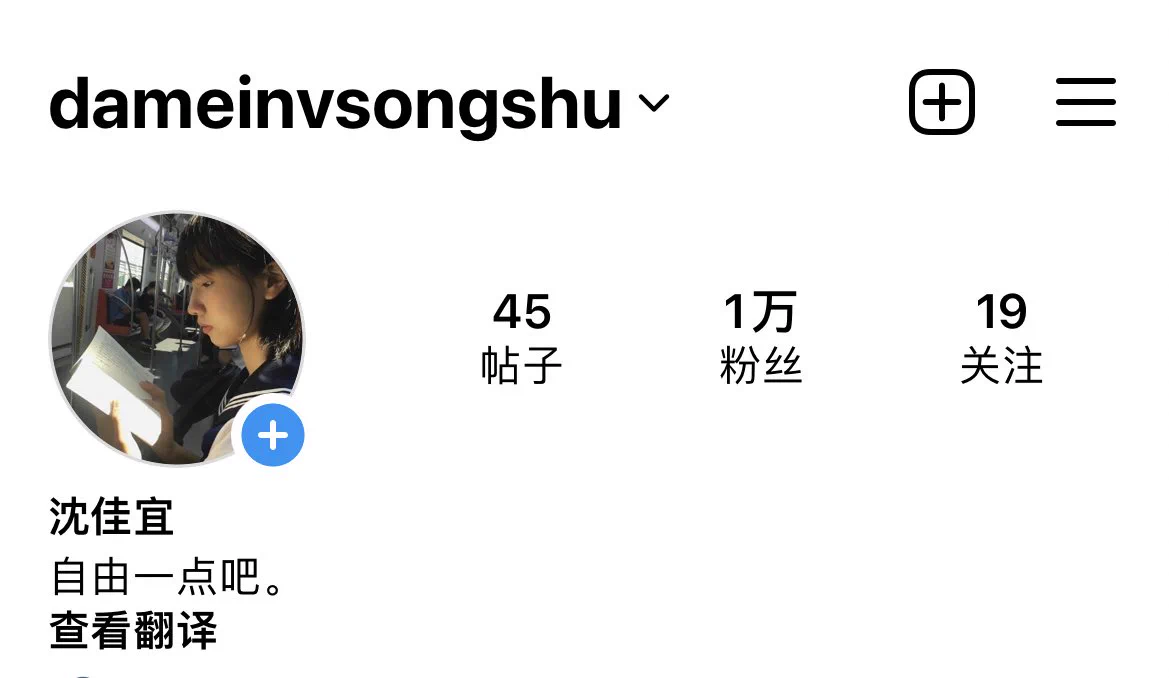Viewport: 1169px width, 678px height.
Task: Open the account switcher next to dameinvsongshu
Action: tap(654, 102)
